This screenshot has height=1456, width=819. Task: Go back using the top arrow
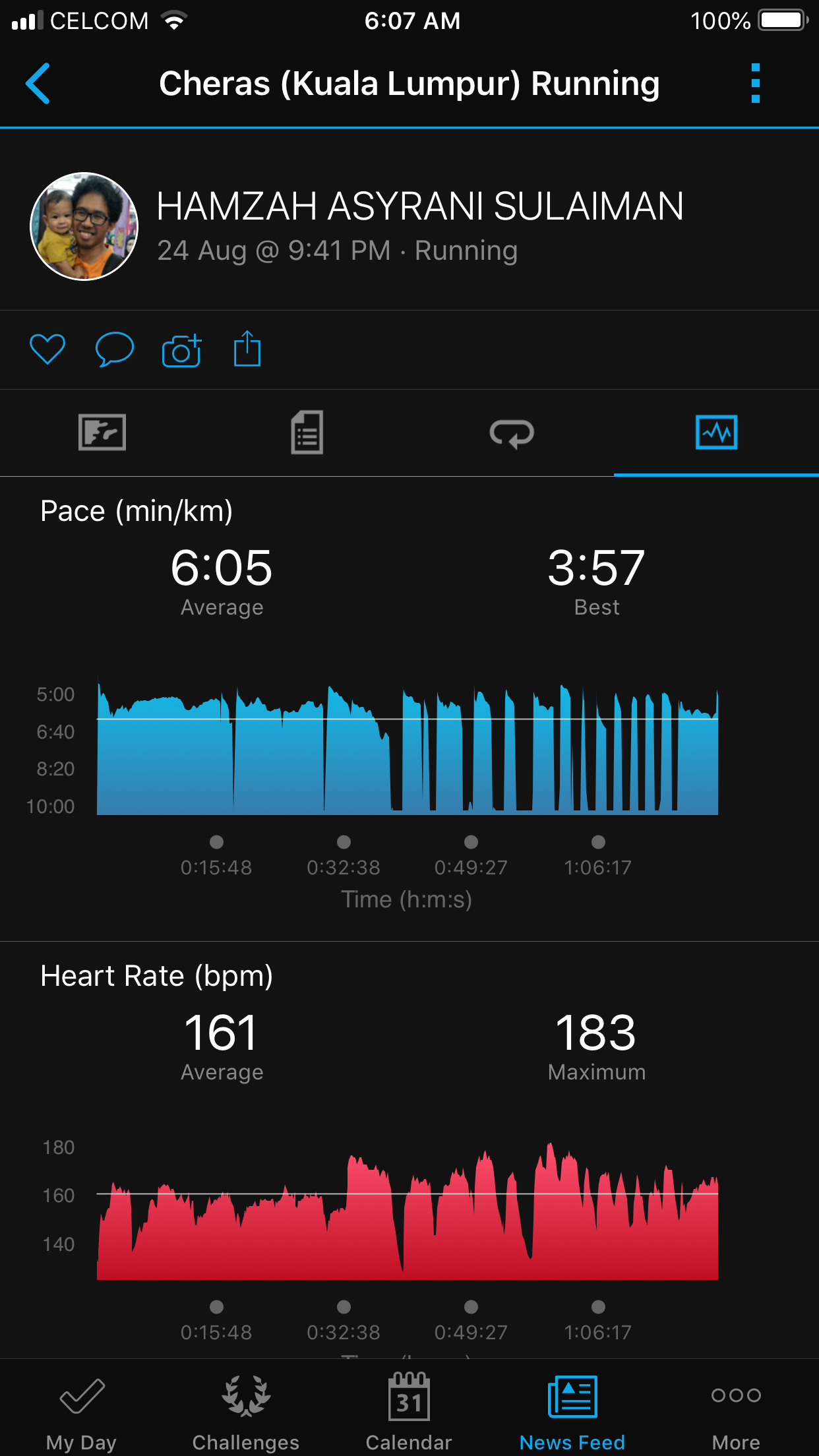(38, 84)
